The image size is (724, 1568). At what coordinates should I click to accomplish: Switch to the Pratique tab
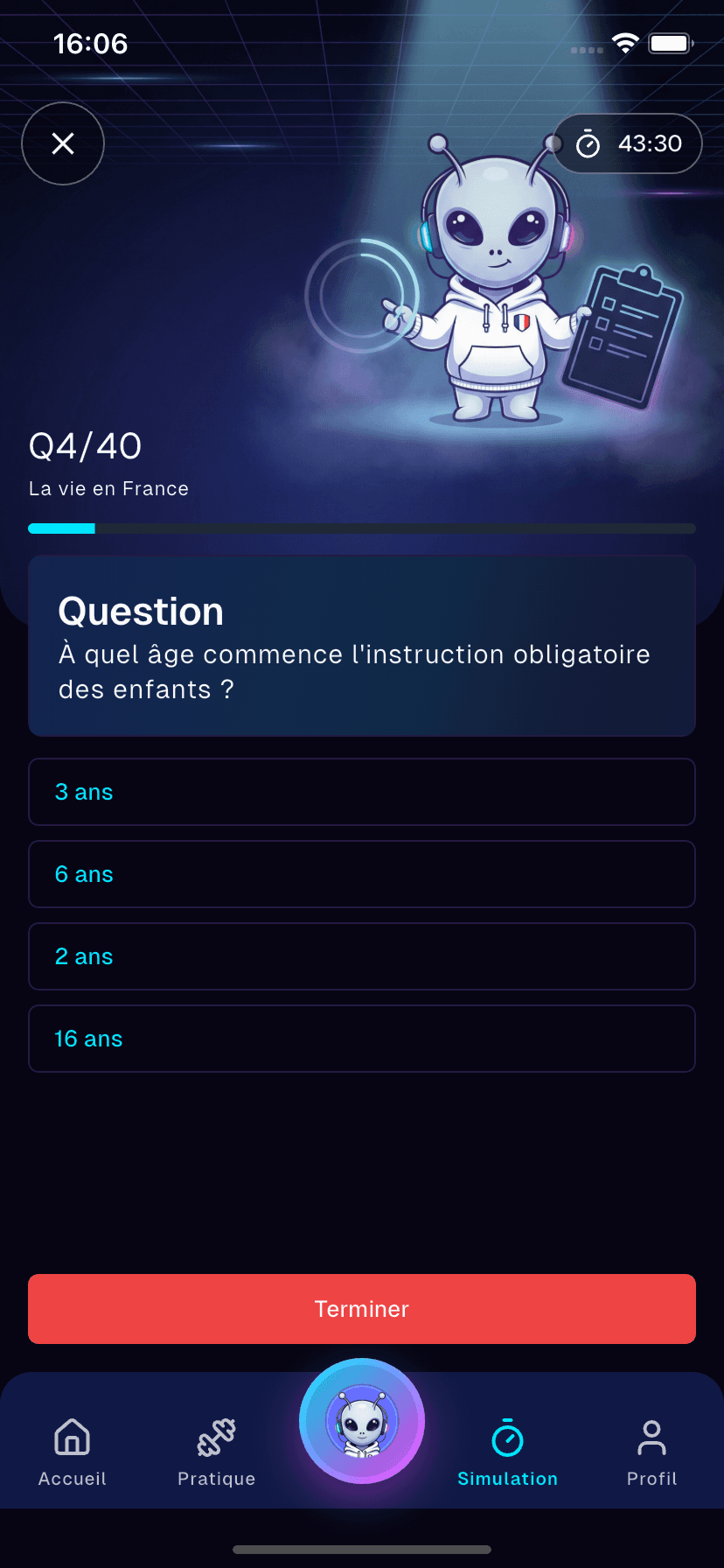click(217, 1452)
